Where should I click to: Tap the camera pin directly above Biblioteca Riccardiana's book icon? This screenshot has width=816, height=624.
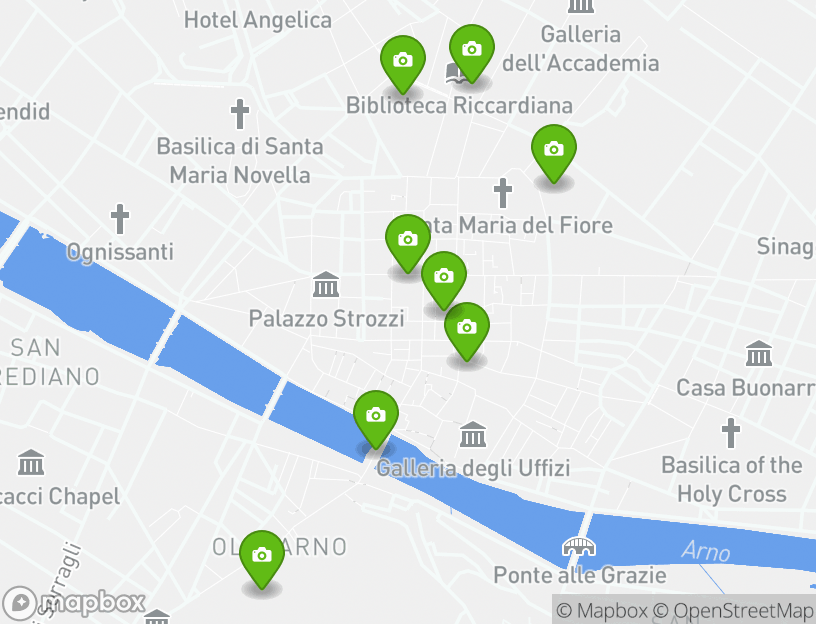(471, 50)
